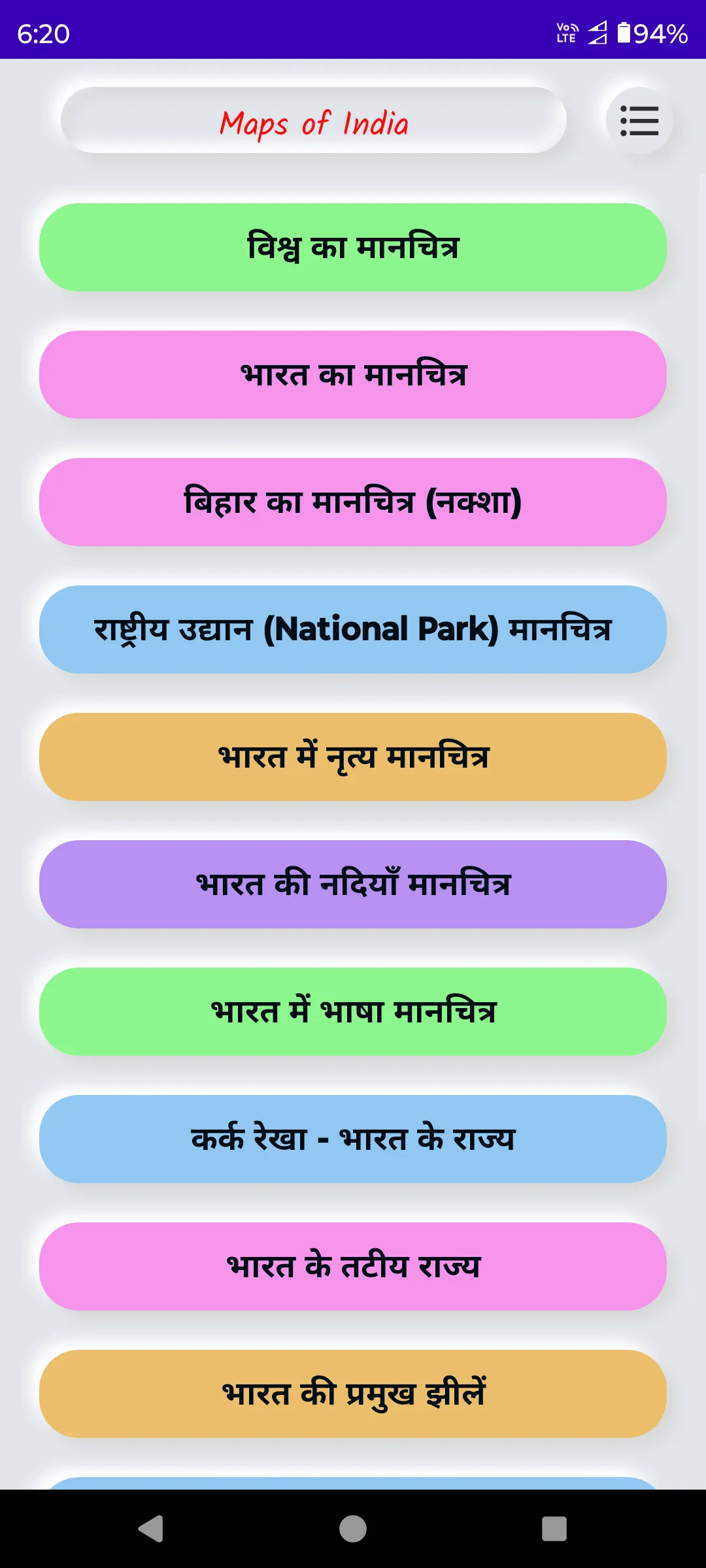The height and width of the screenshot is (1568, 706).
Task: Go back with the system back button
Action: click(x=151, y=1529)
